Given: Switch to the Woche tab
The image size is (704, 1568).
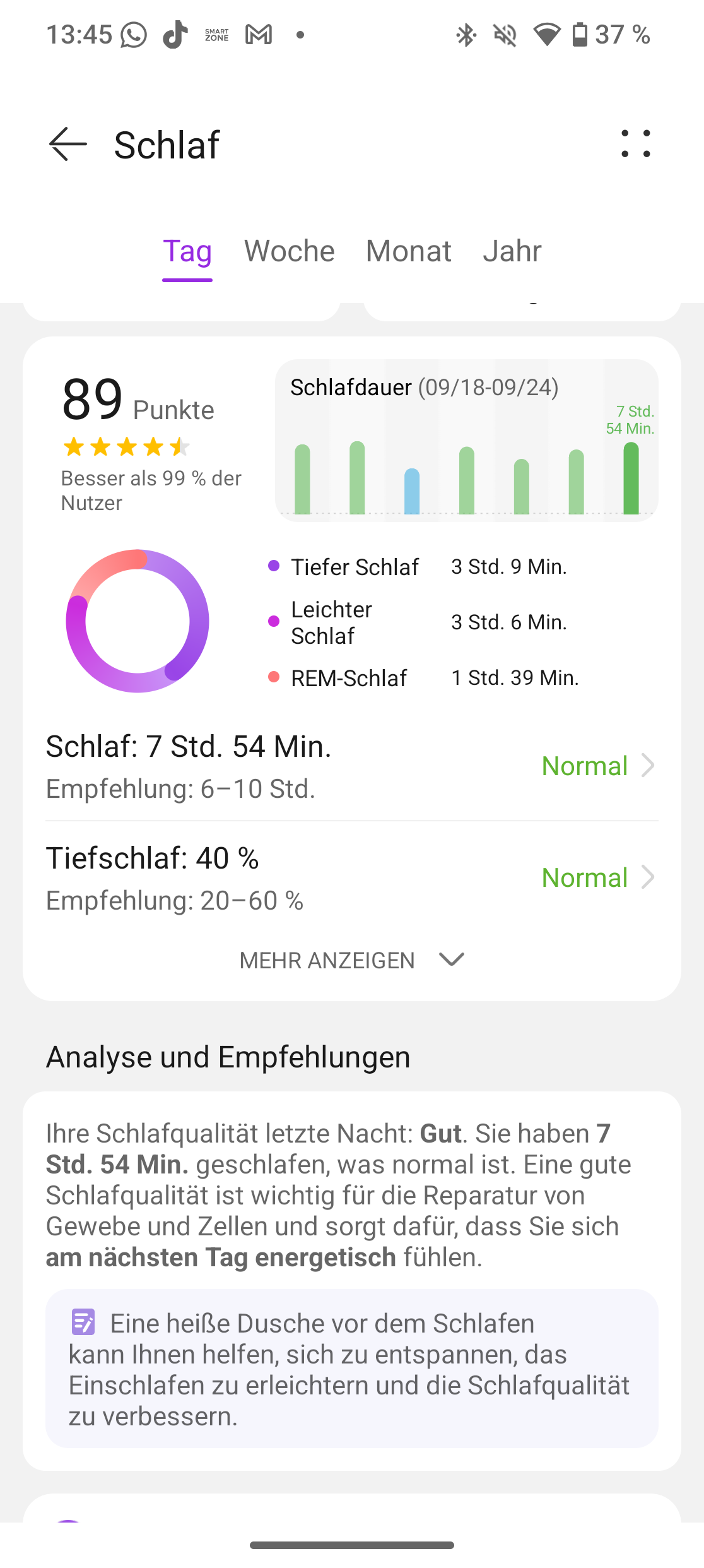Looking at the screenshot, I should (289, 251).
